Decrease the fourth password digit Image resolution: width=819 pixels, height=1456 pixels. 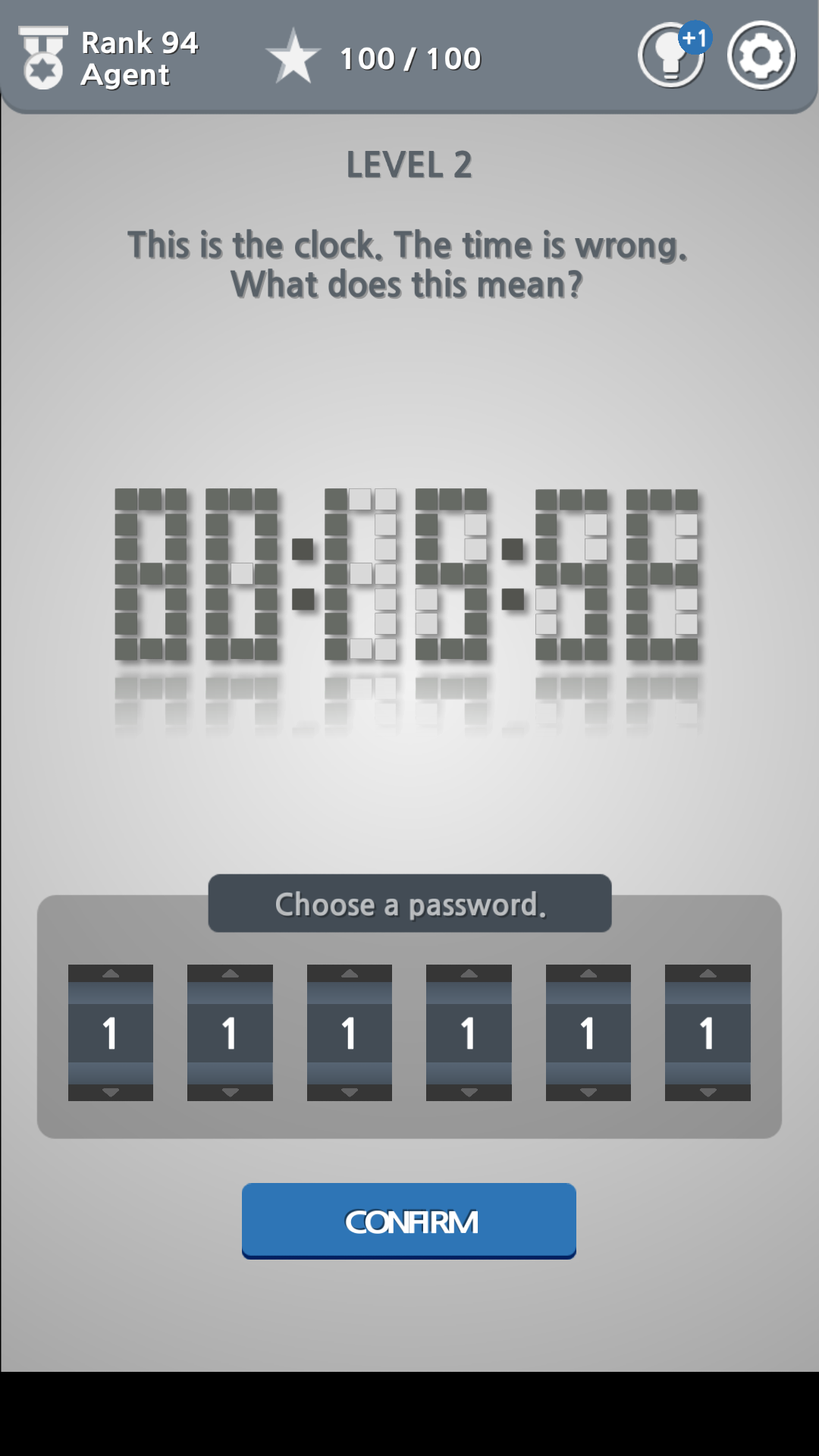(469, 1092)
